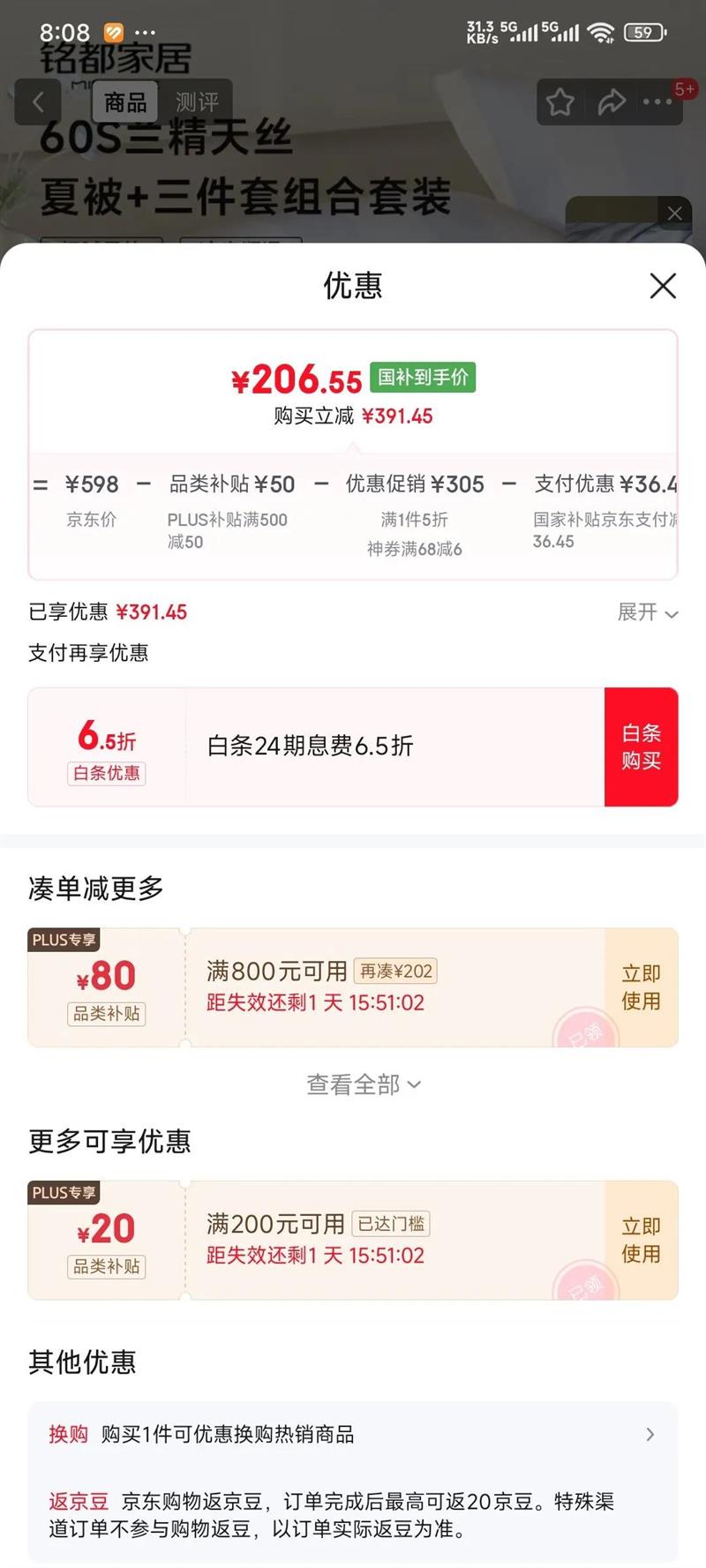Expand the 已享优惠 details with 展开
This screenshot has height=1568, width=706.
[x=647, y=612]
